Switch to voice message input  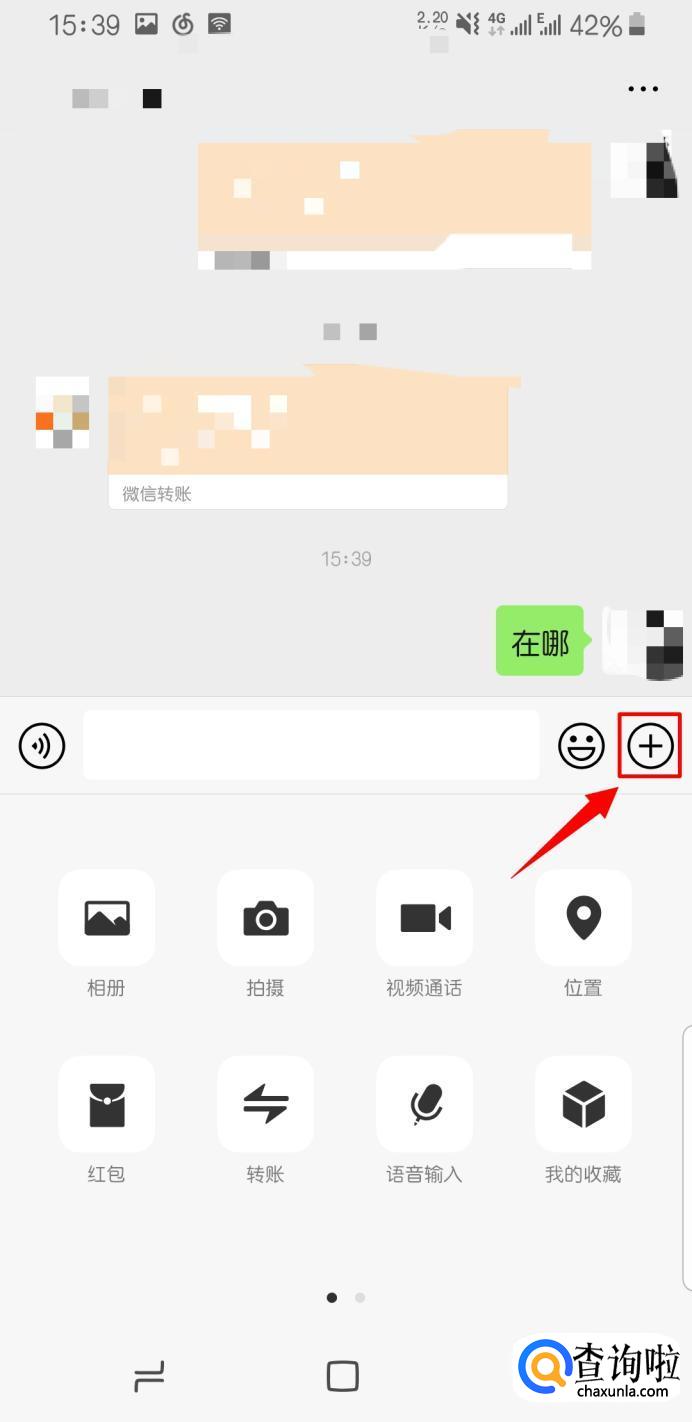coord(42,746)
